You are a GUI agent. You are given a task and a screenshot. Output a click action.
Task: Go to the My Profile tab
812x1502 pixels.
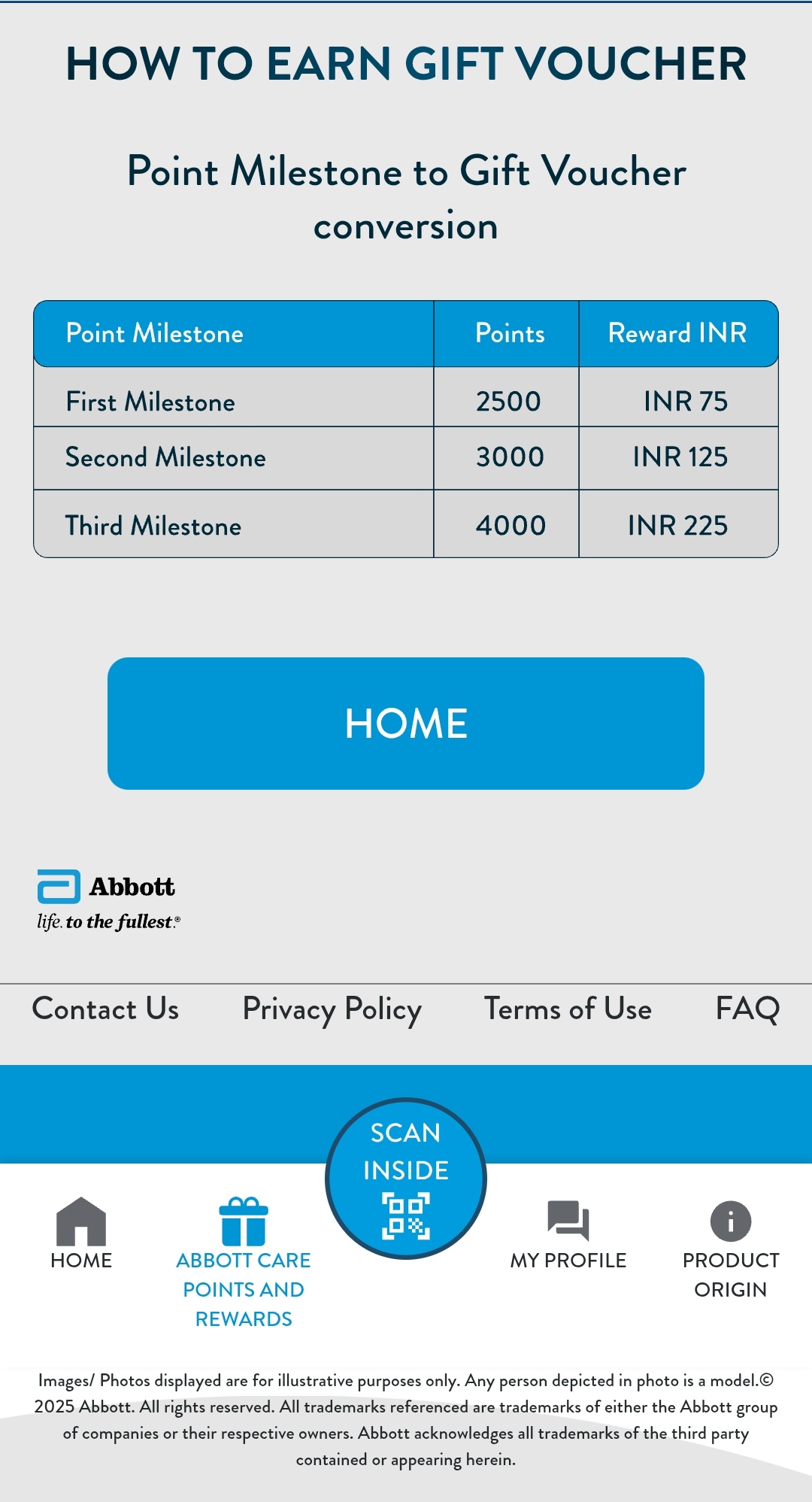pyautogui.click(x=568, y=1235)
